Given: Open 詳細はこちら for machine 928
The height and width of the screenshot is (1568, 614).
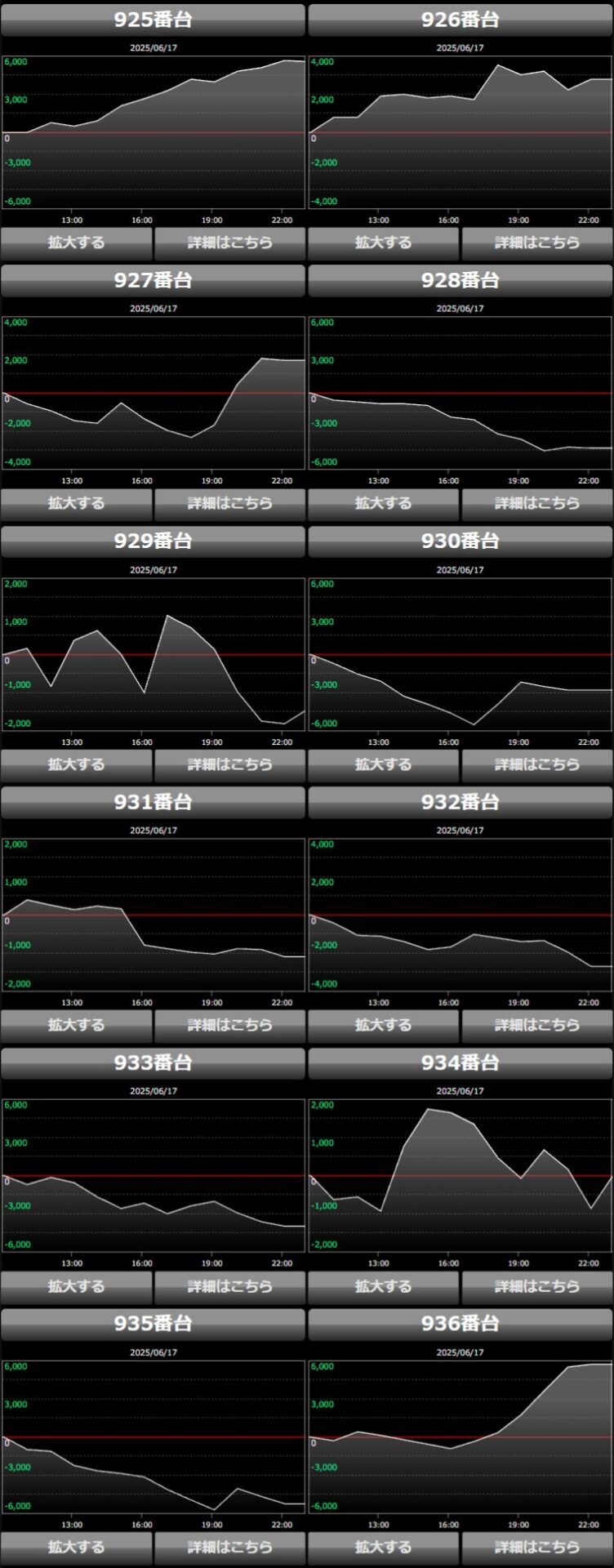Looking at the screenshot, I should [x=536, y=503].
